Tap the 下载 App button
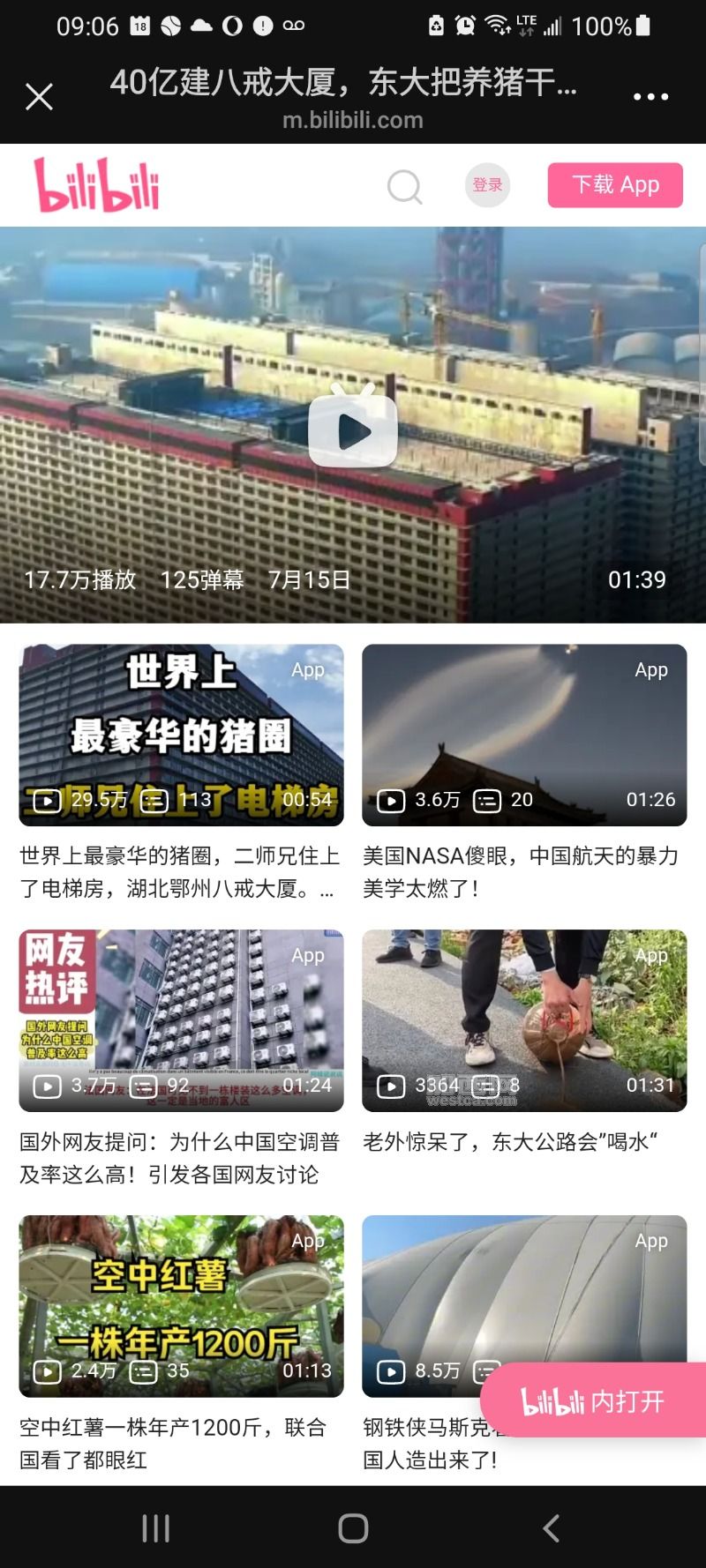 point(615,185)
